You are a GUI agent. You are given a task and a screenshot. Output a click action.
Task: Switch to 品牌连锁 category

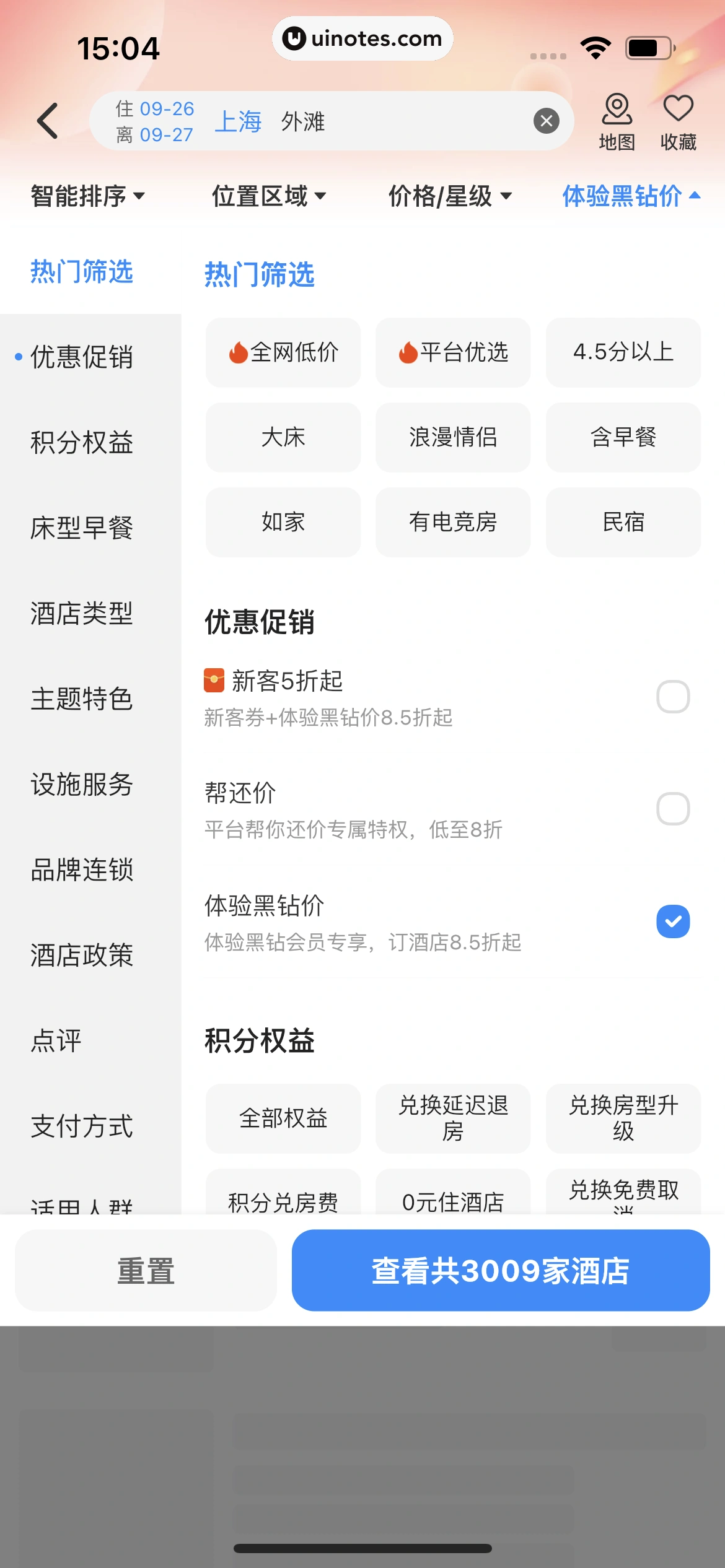[82, 870]
